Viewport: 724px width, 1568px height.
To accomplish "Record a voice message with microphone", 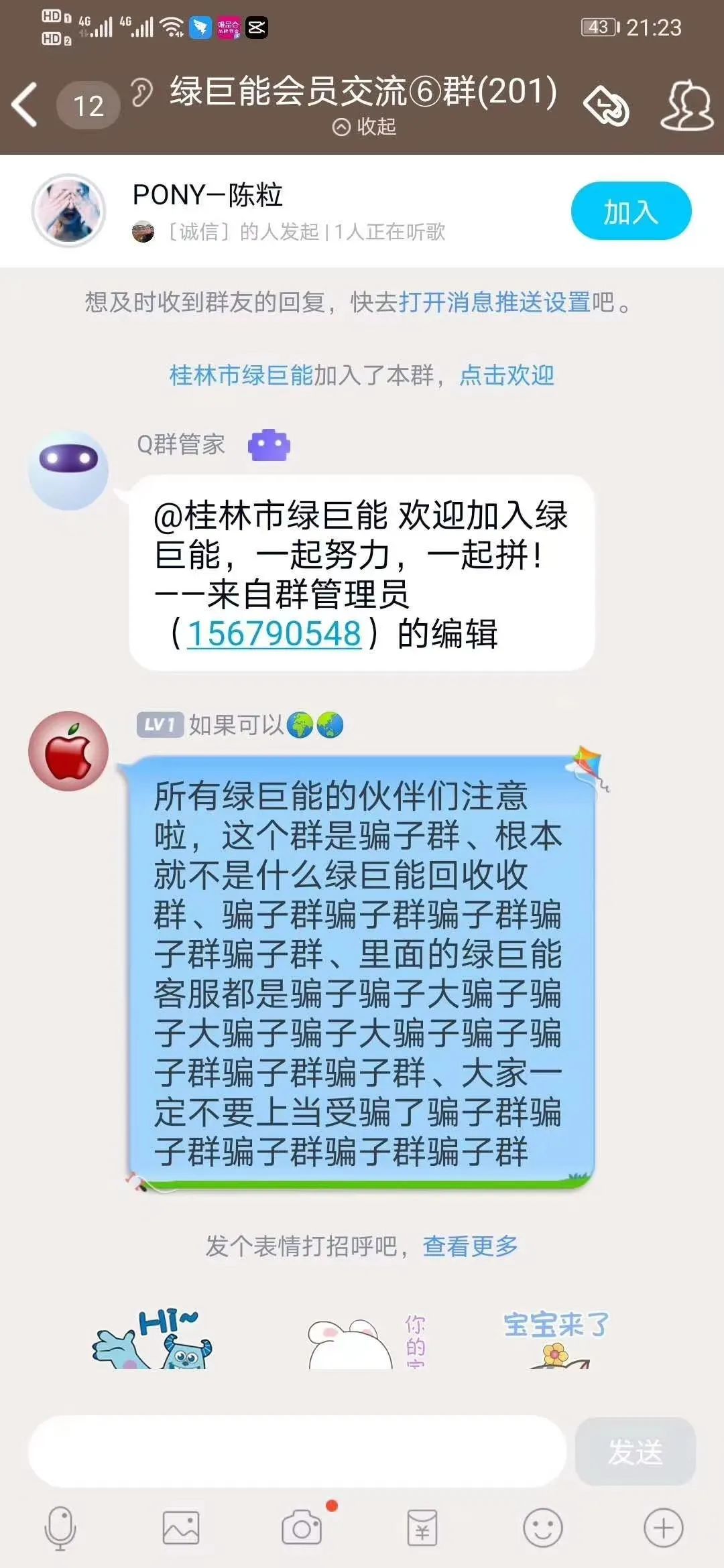I will click(x=60, y=1529).
